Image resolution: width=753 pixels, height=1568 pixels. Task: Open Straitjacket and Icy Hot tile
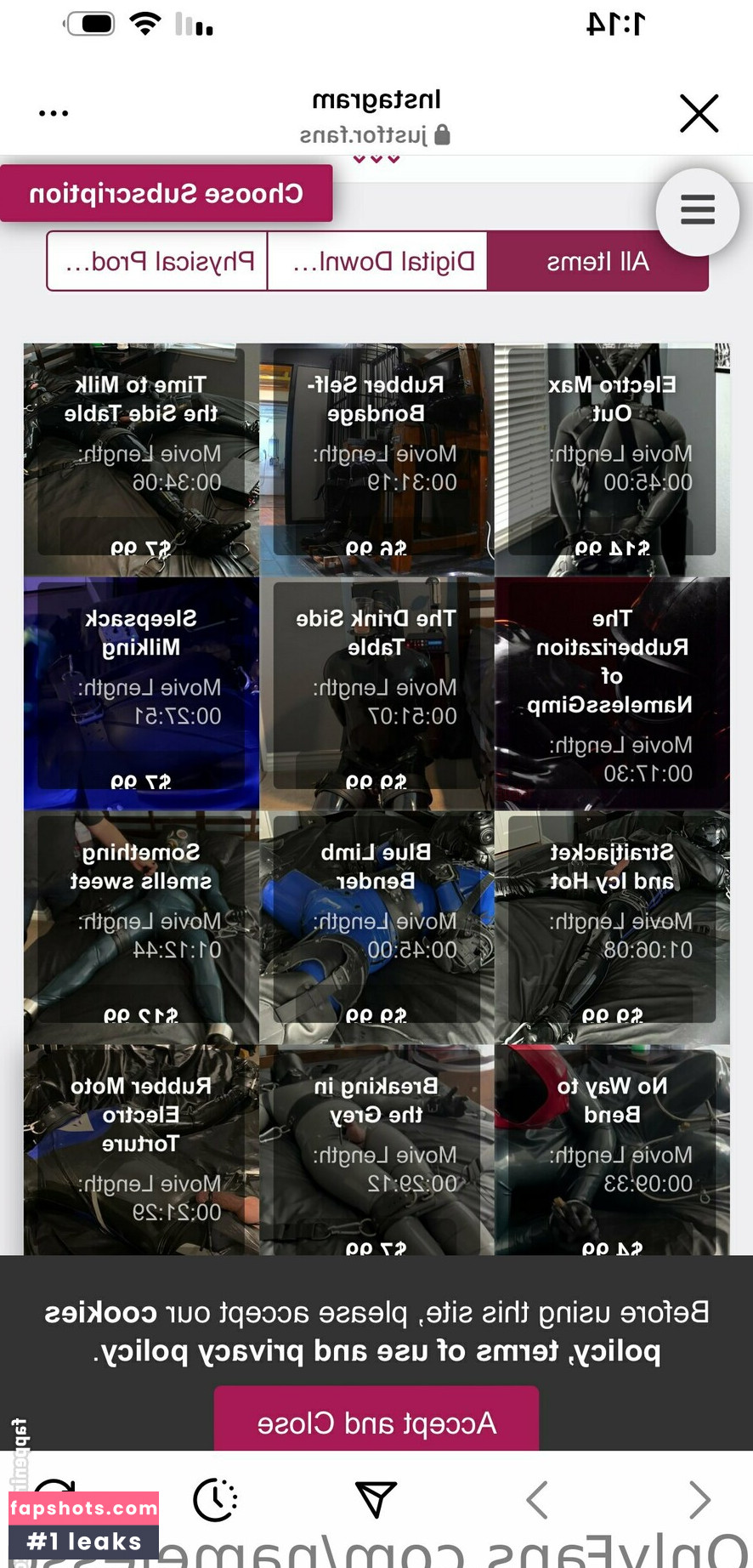pos(612,927)
